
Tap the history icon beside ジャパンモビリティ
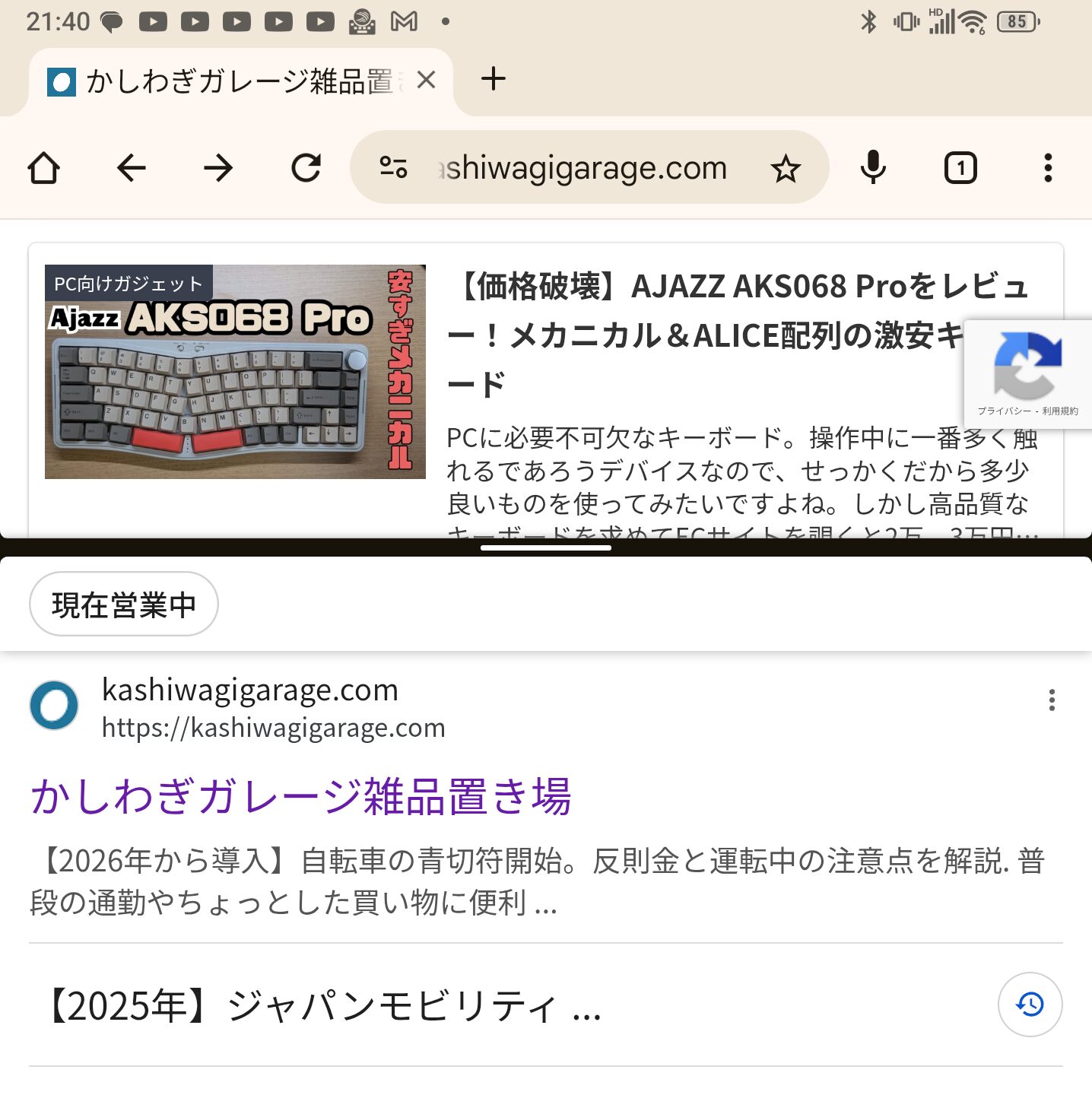pyautogui.click(x=1030, y=1005)
